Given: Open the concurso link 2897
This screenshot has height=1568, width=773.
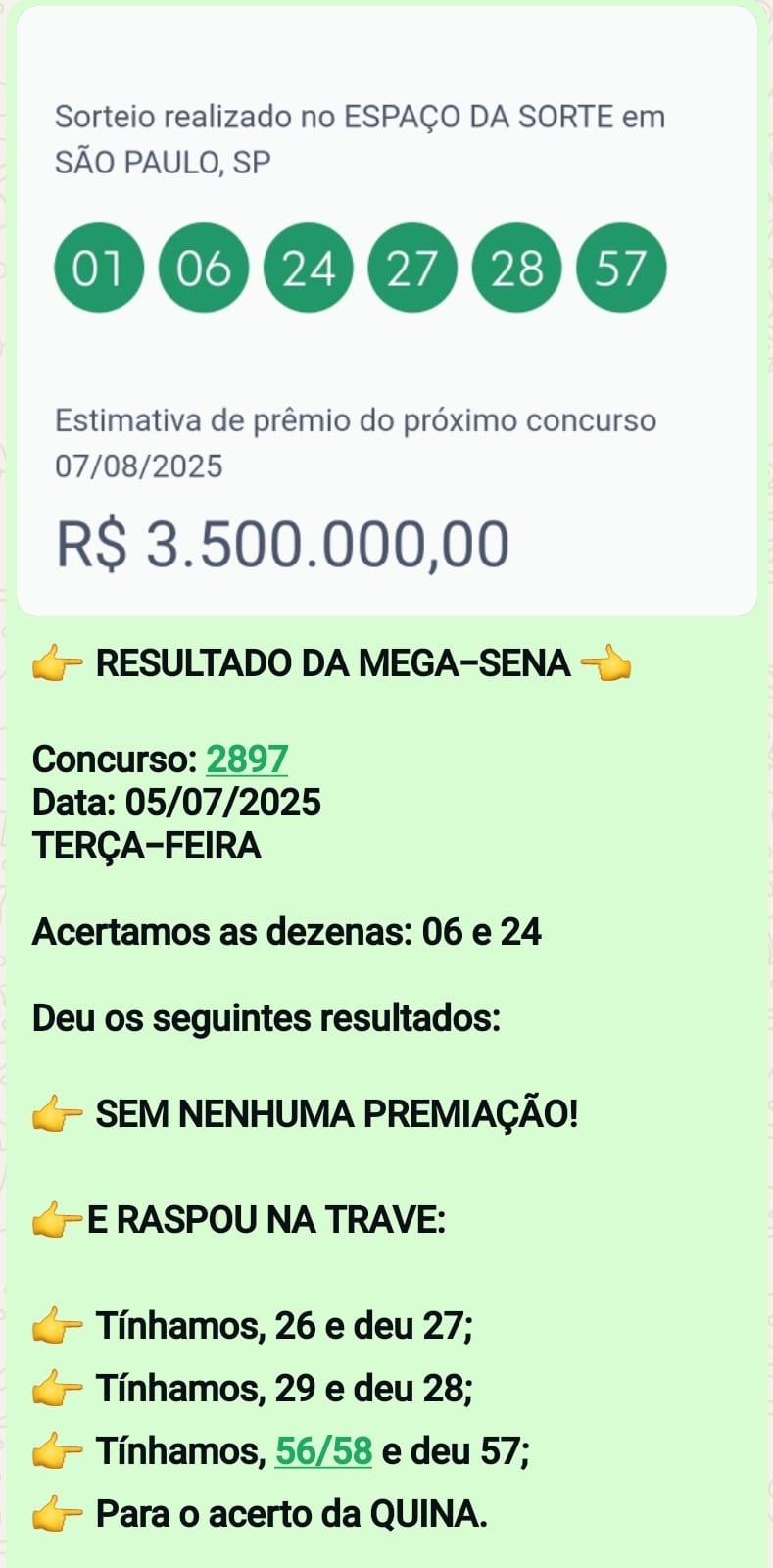Looking at the screenshot, I should click(248, 760).
